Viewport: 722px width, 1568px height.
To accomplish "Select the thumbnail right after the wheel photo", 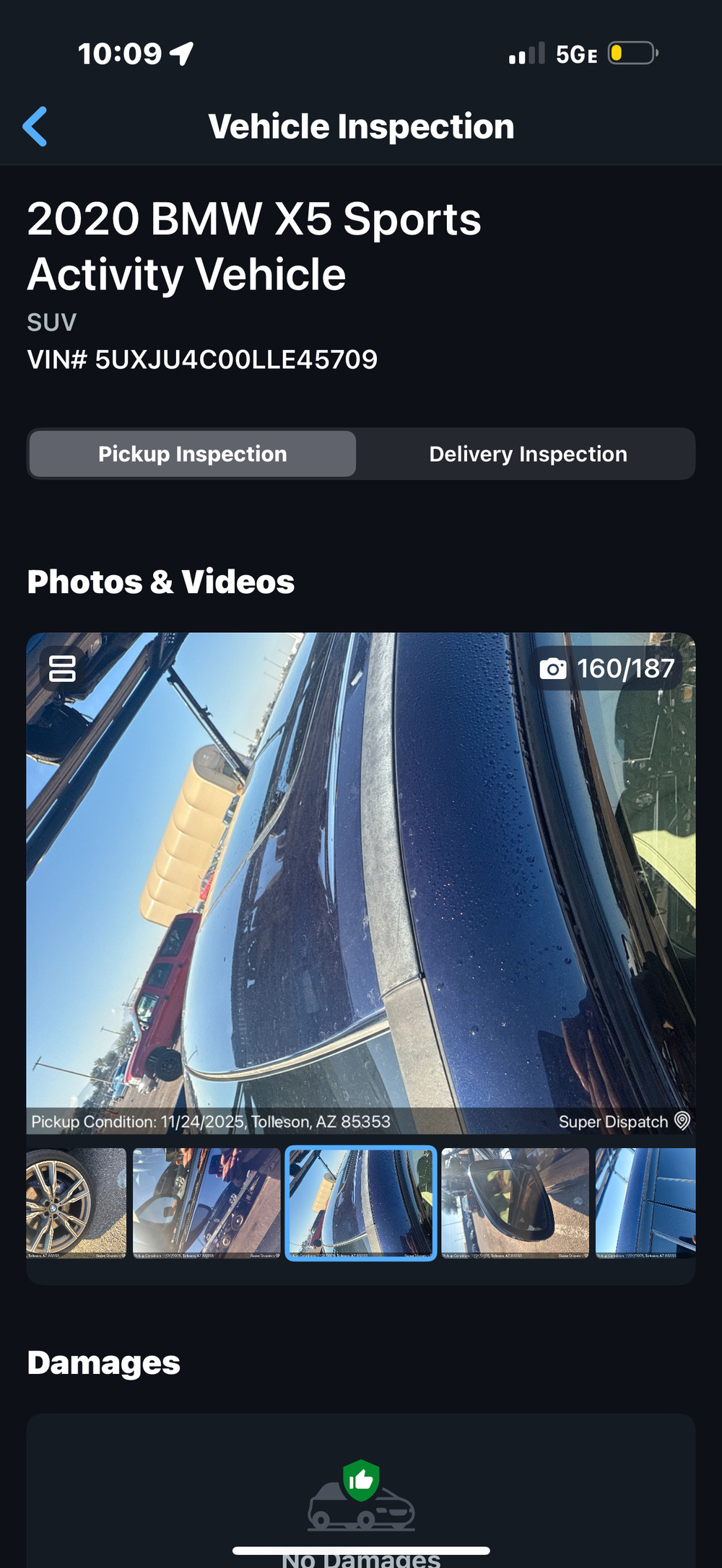I will pos(206,1203).
